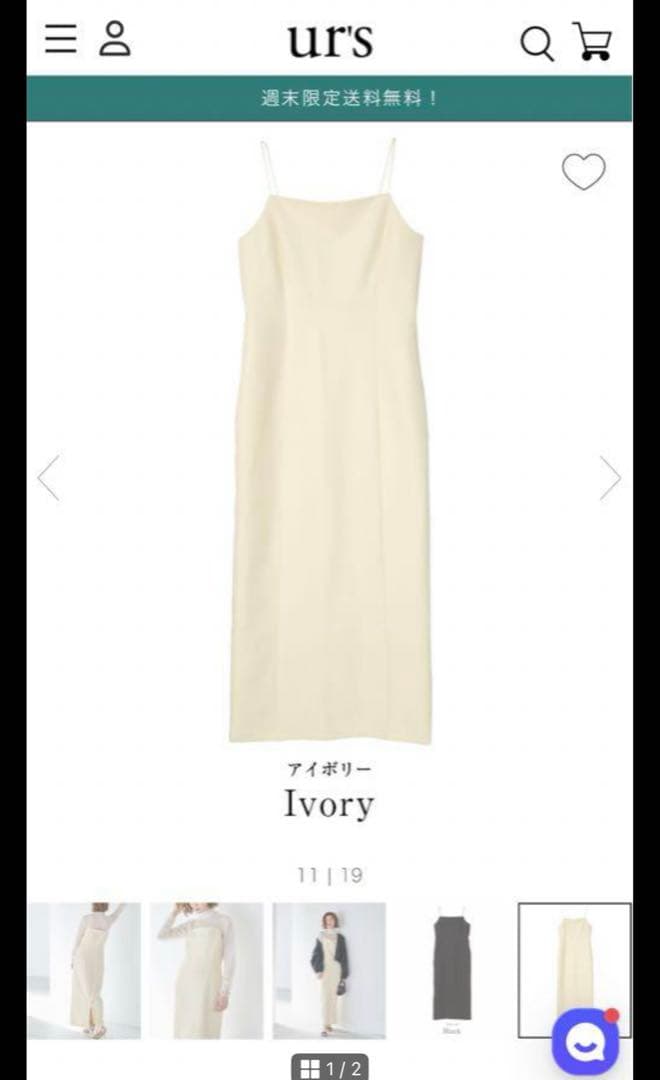The height and width of the screenshot is (1080, 660).
Task: Open the account profile icon
Action: [x=115, y=39]
